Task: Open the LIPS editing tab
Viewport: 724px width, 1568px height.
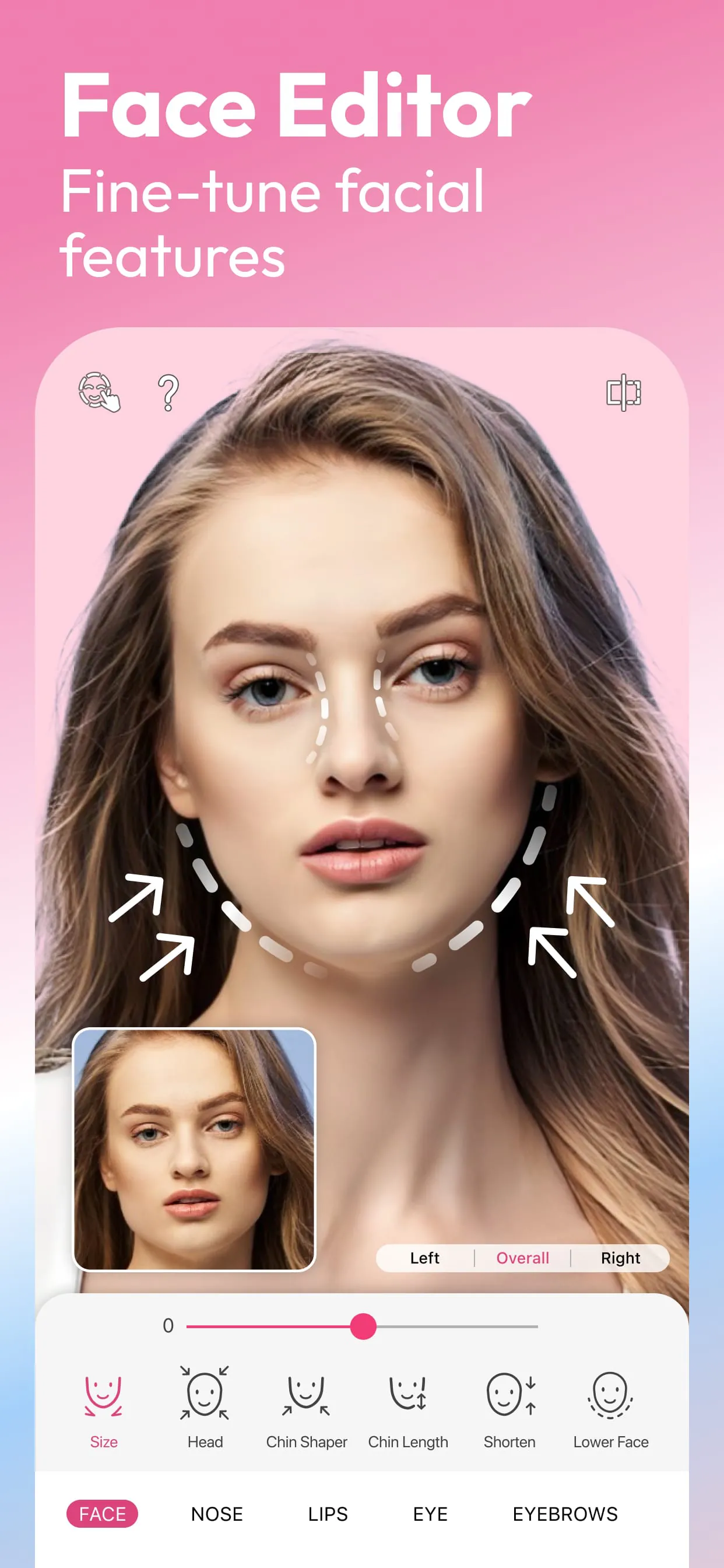Action: [328, 1514]
